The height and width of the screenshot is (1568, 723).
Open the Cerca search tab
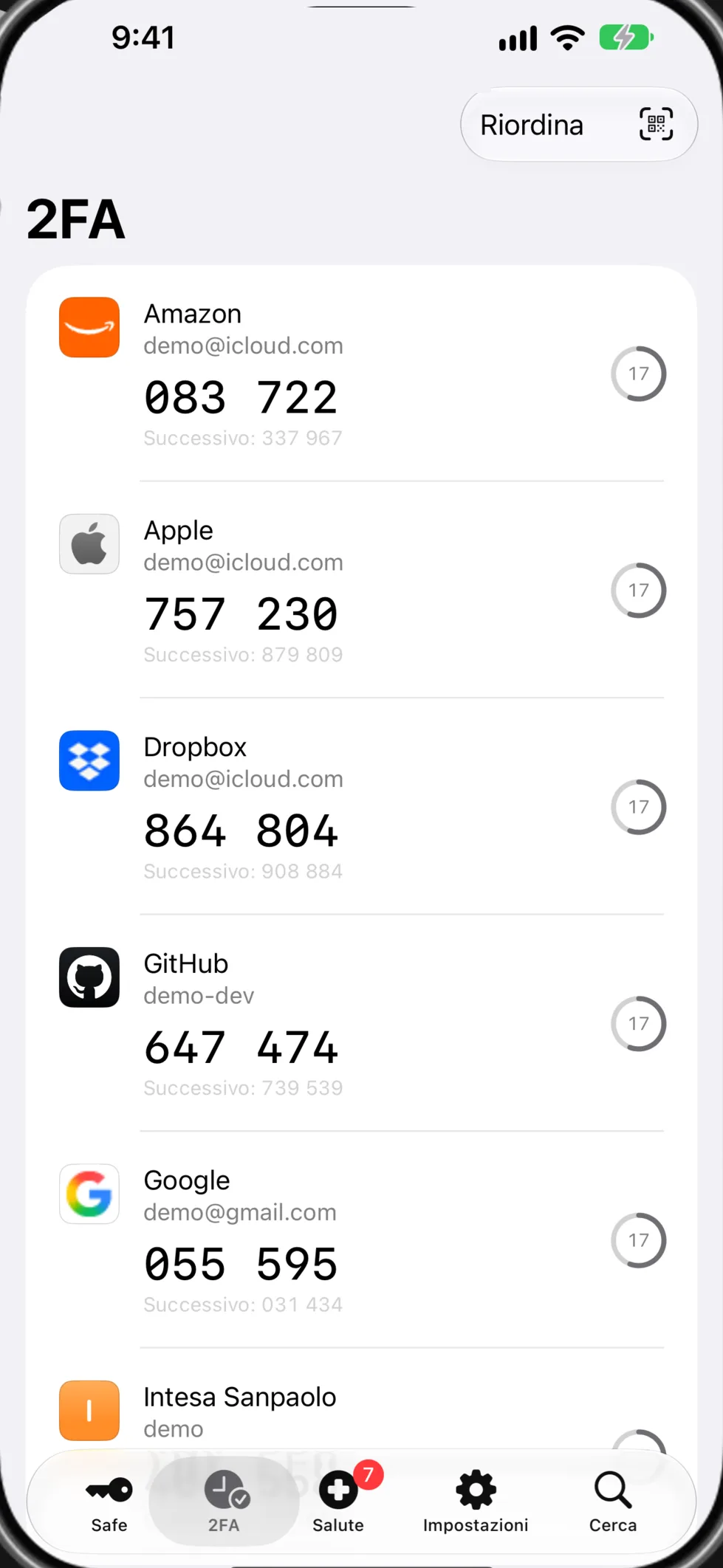pyautogui.click(x=613, y=1502)
